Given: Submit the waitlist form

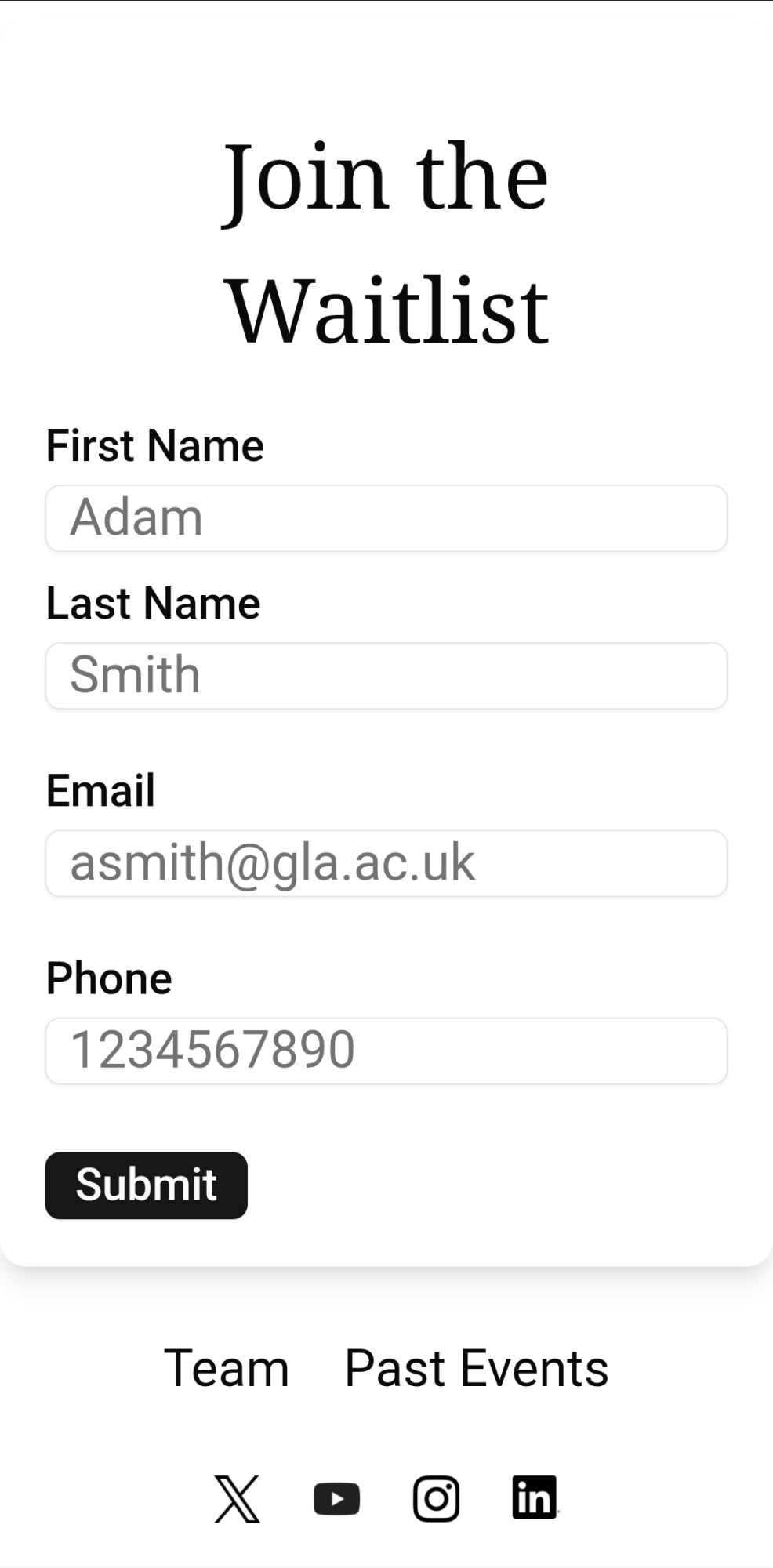Looking at the screenshot, I should coord(147,1185).
